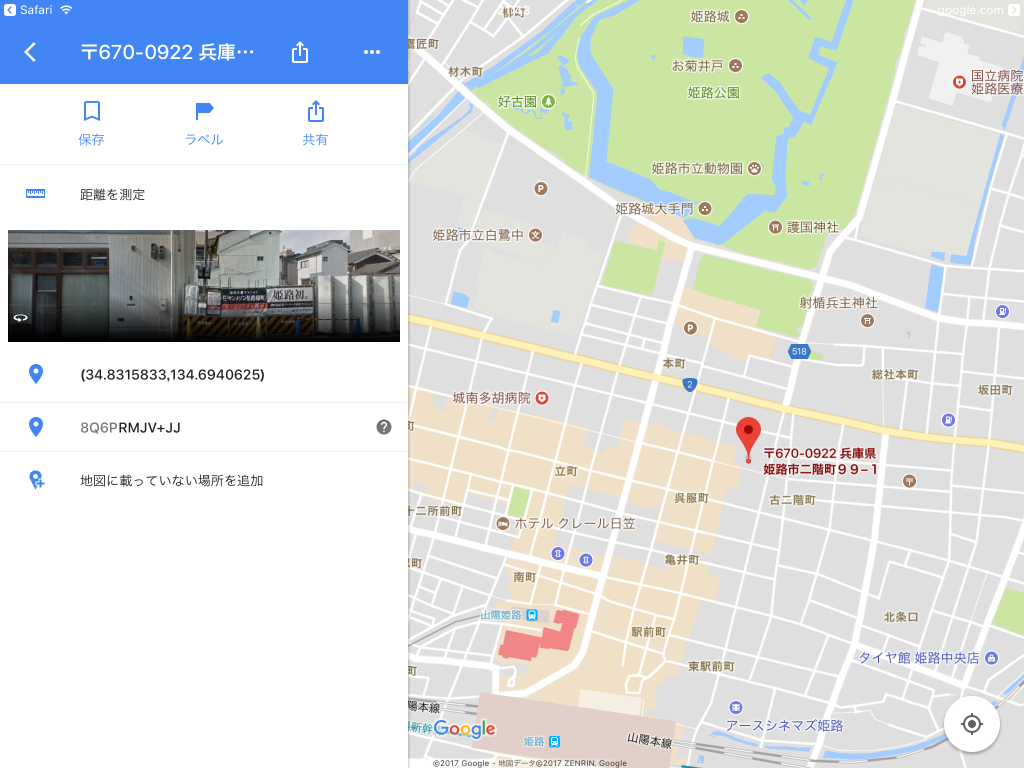Center map on my location
The height and width of the screenshot is (768, 1024).
coord(971,724)
